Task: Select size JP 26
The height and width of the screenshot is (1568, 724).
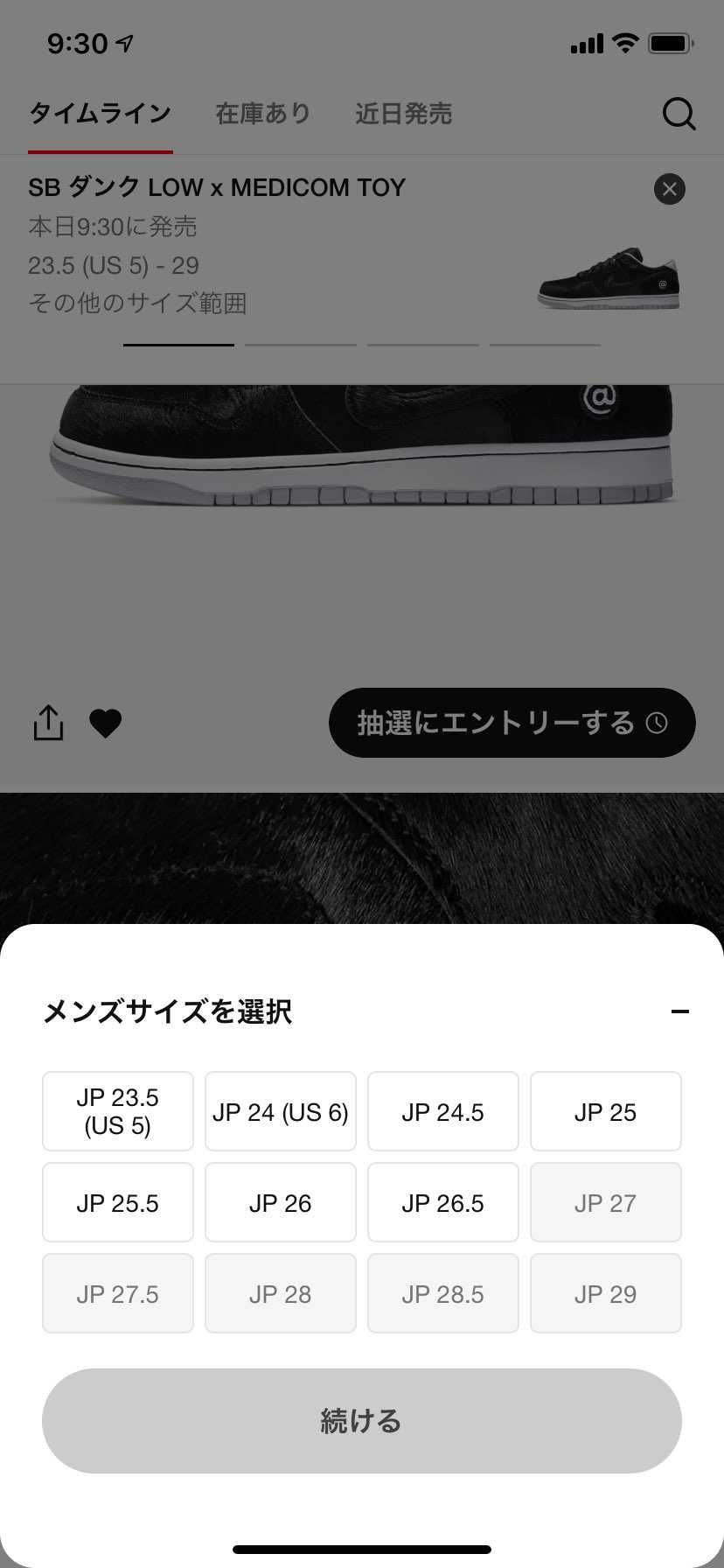Action: point(280,1202)
